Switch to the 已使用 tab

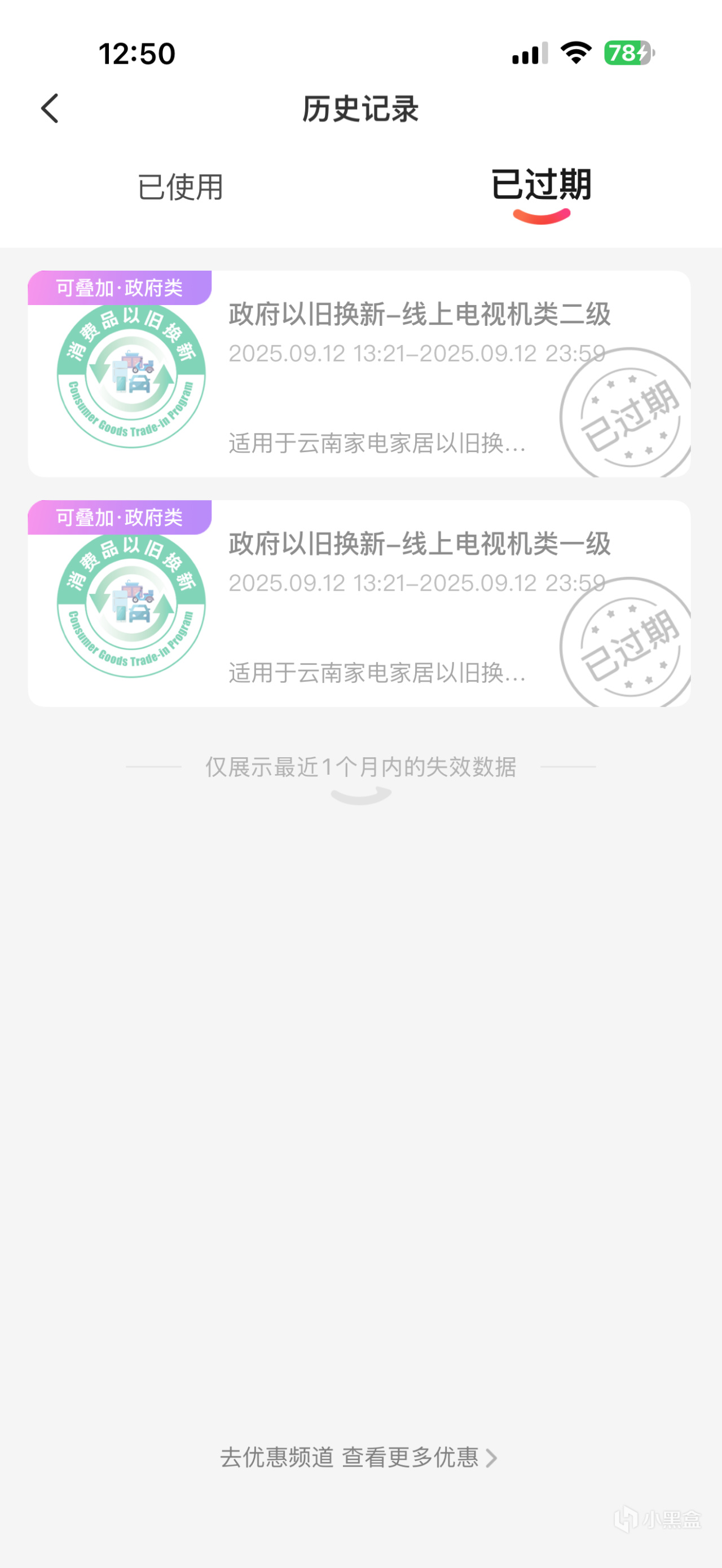click(x=180, y=187)
